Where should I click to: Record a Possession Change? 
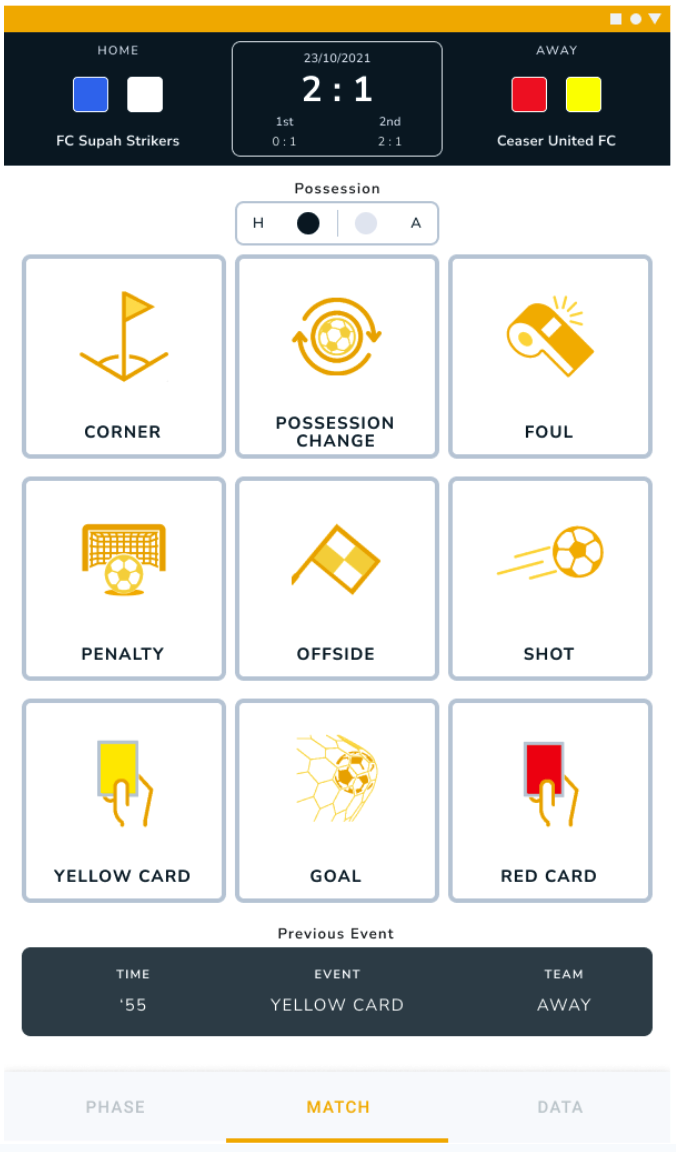336,357
